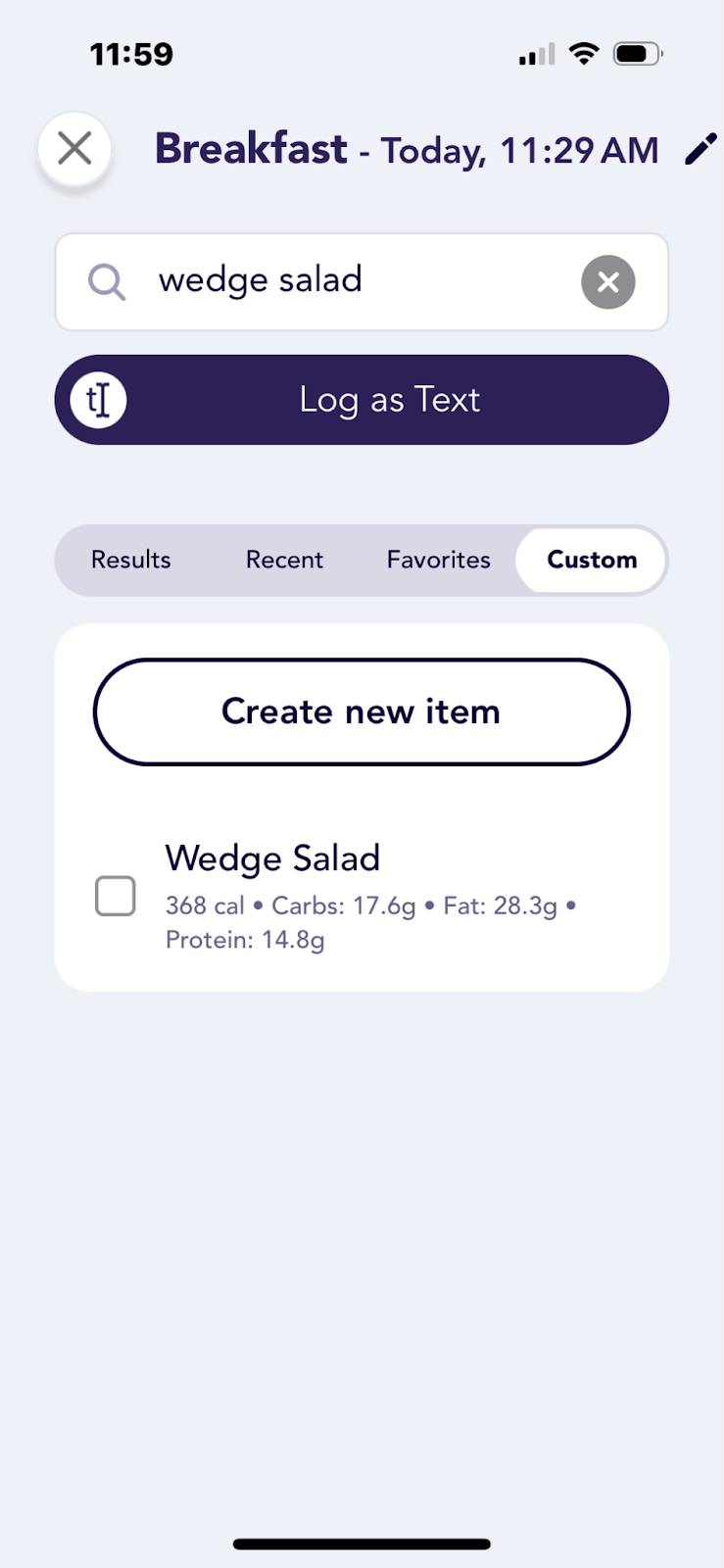724x1568 pixels.
Task: Close the Breakfast logging screen
Action: [74, 149]
